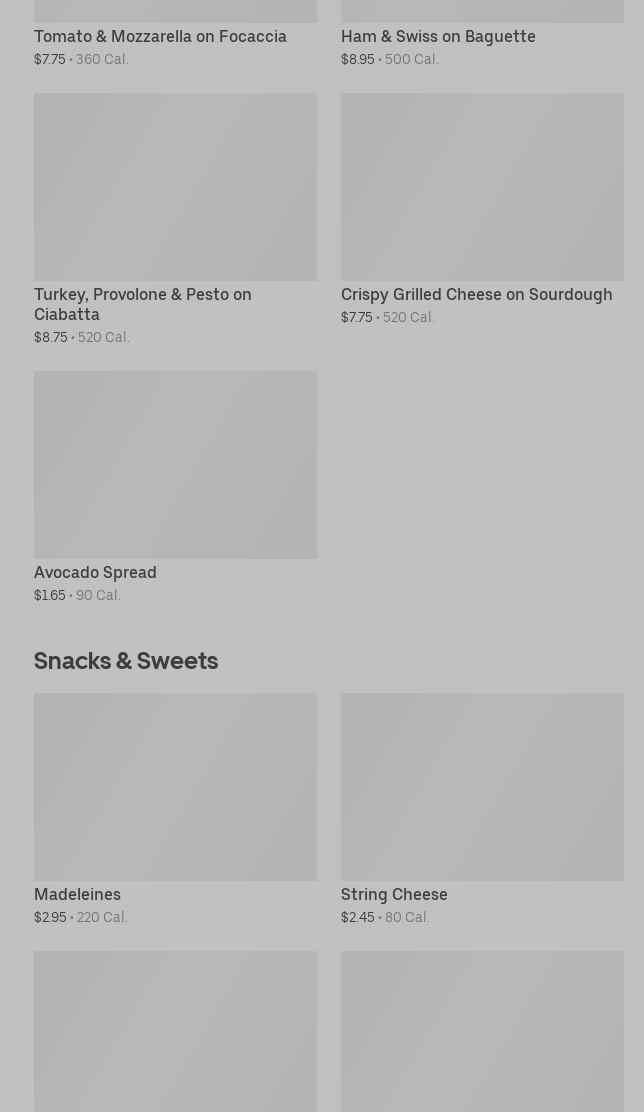
Task: Open Tomato & Mozzarella on Focaccia item
Action: 160,37
